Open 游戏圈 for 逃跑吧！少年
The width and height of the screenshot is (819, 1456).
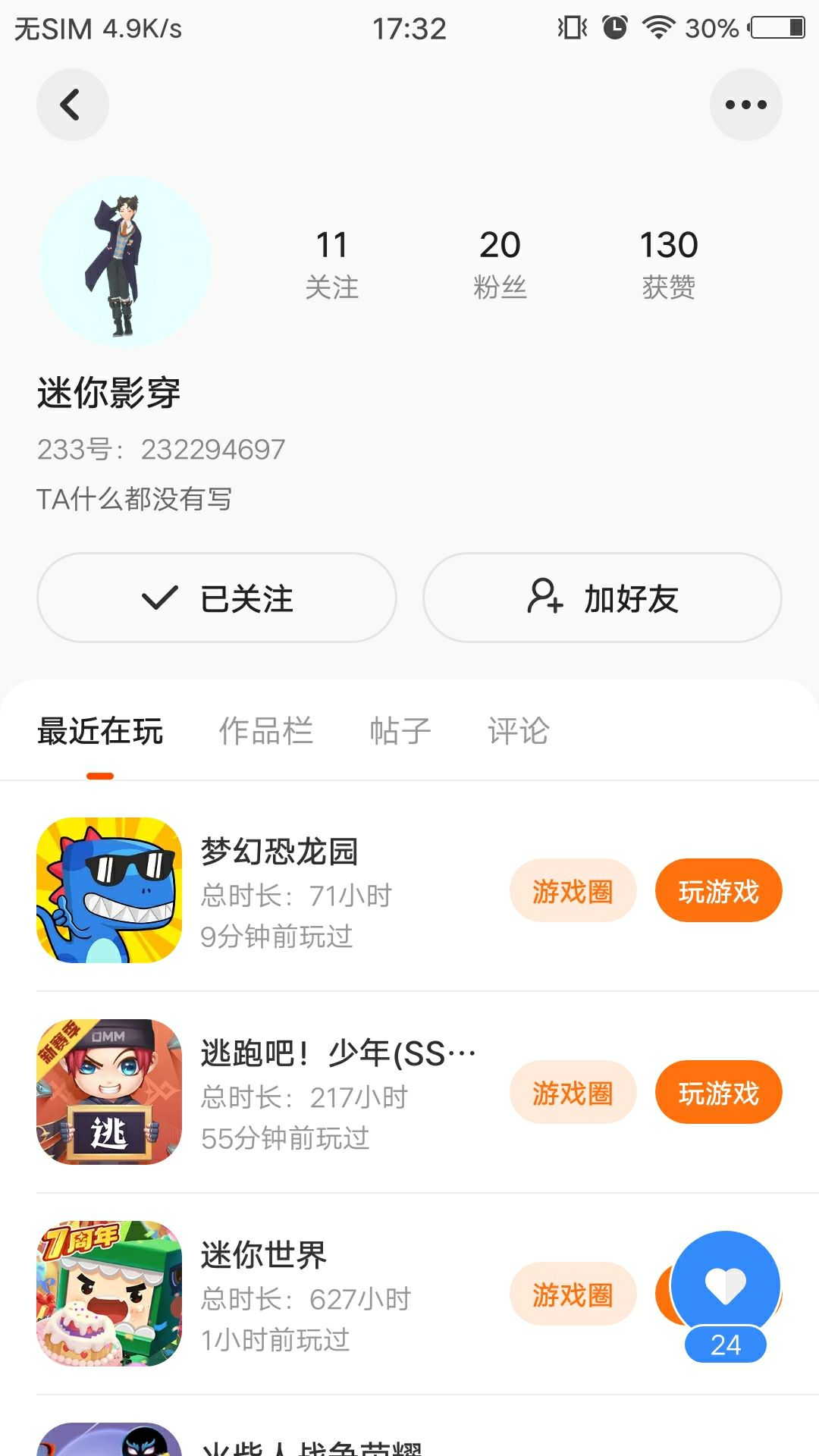(x=573, y=1093)
